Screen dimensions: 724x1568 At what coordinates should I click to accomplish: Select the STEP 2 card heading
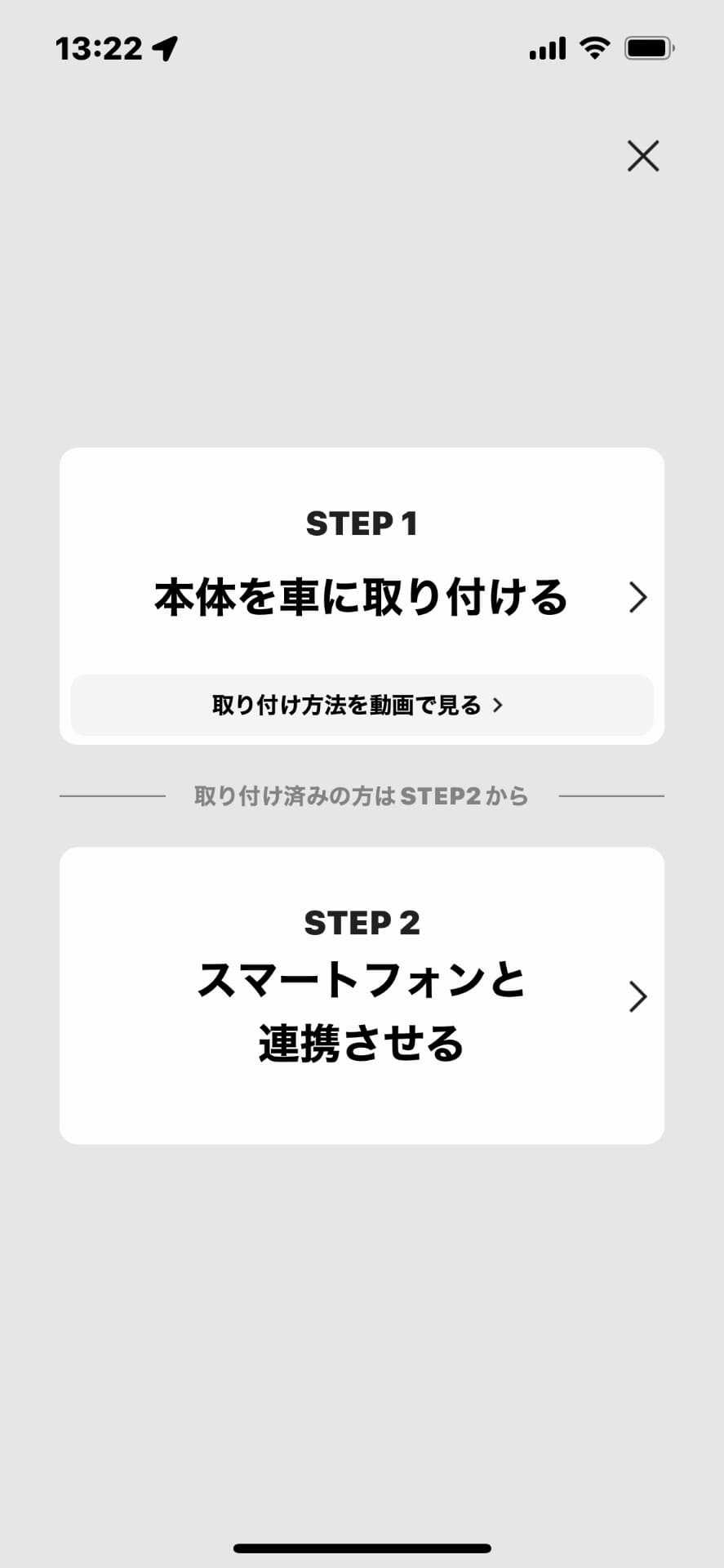tap(362, 923)
